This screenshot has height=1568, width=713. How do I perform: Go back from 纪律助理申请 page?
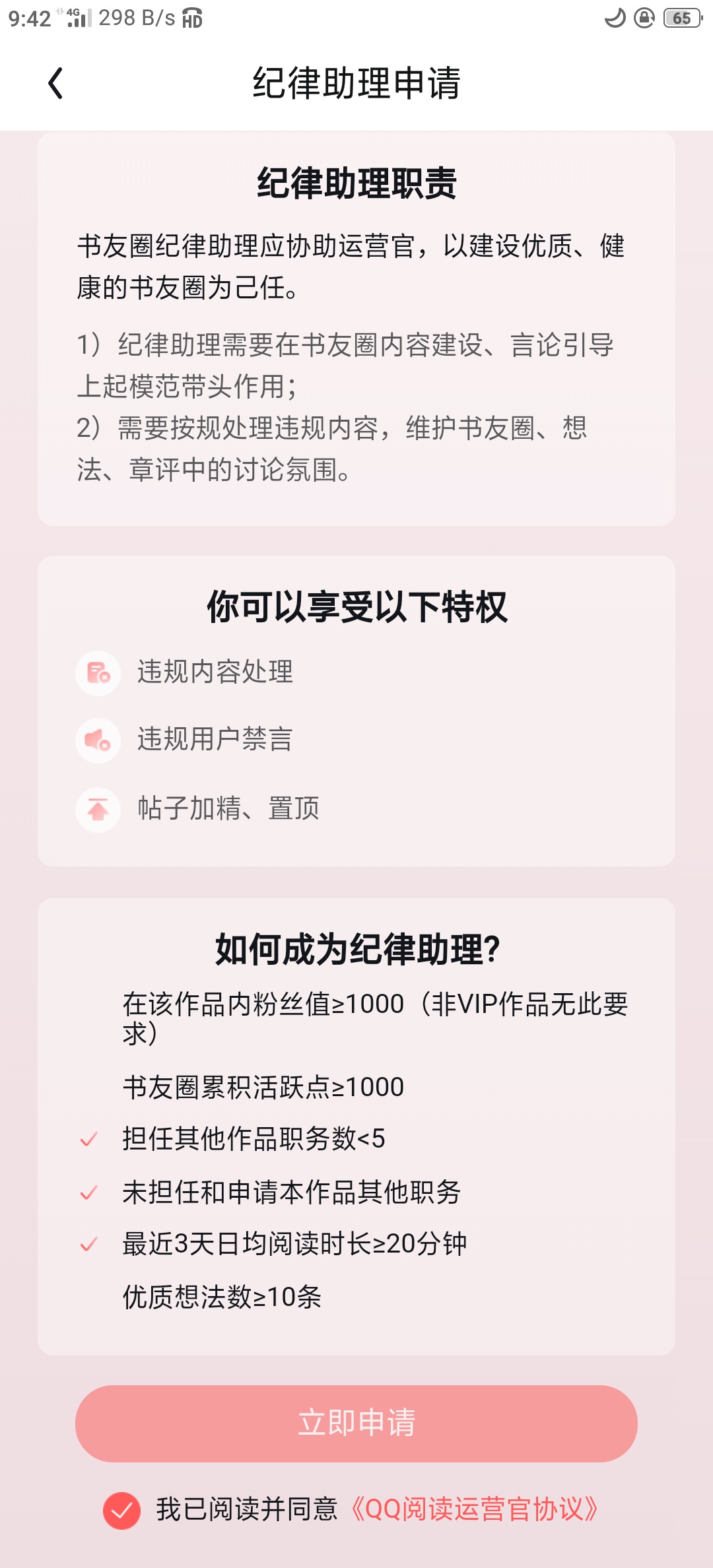56,83
